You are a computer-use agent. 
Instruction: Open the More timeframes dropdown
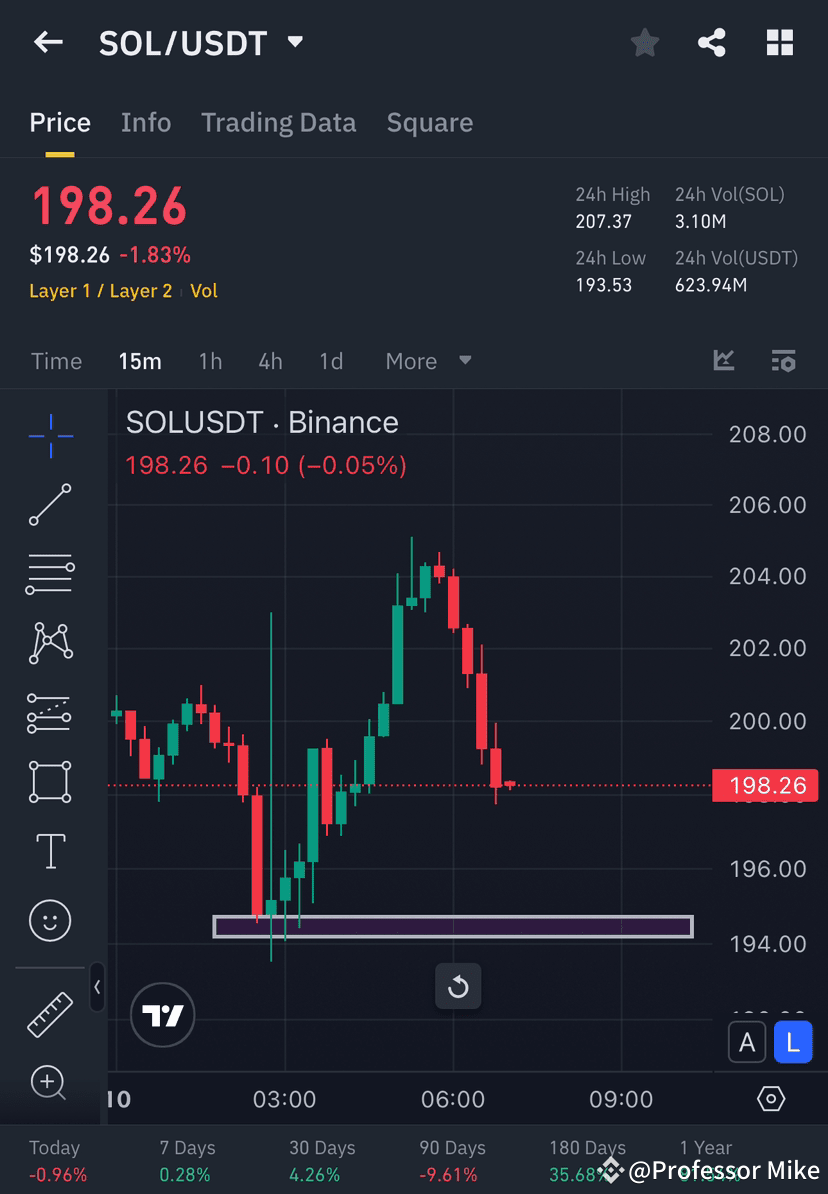(x=427, y=361)
